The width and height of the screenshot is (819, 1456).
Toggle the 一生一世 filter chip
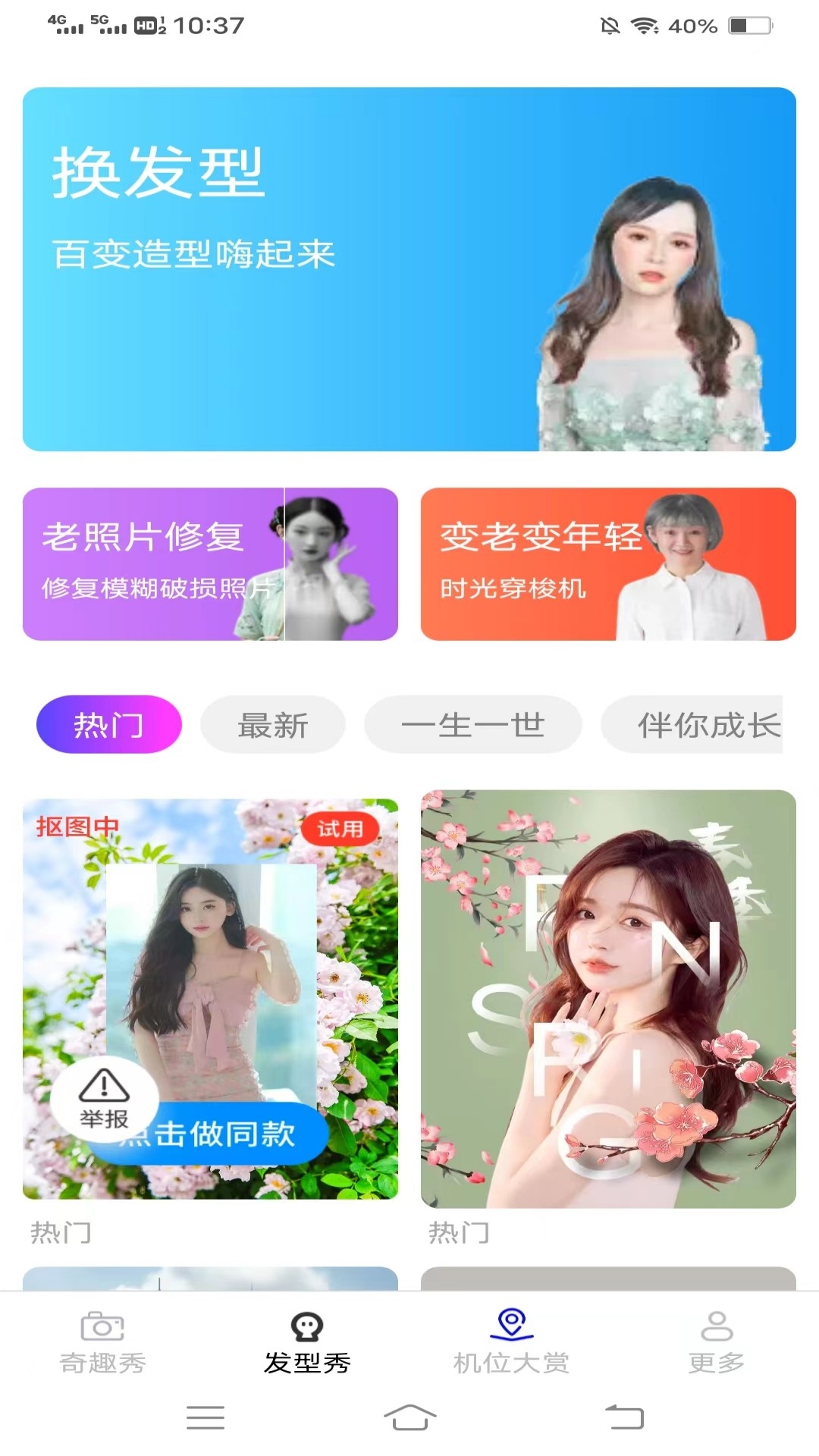pos(472,724)
